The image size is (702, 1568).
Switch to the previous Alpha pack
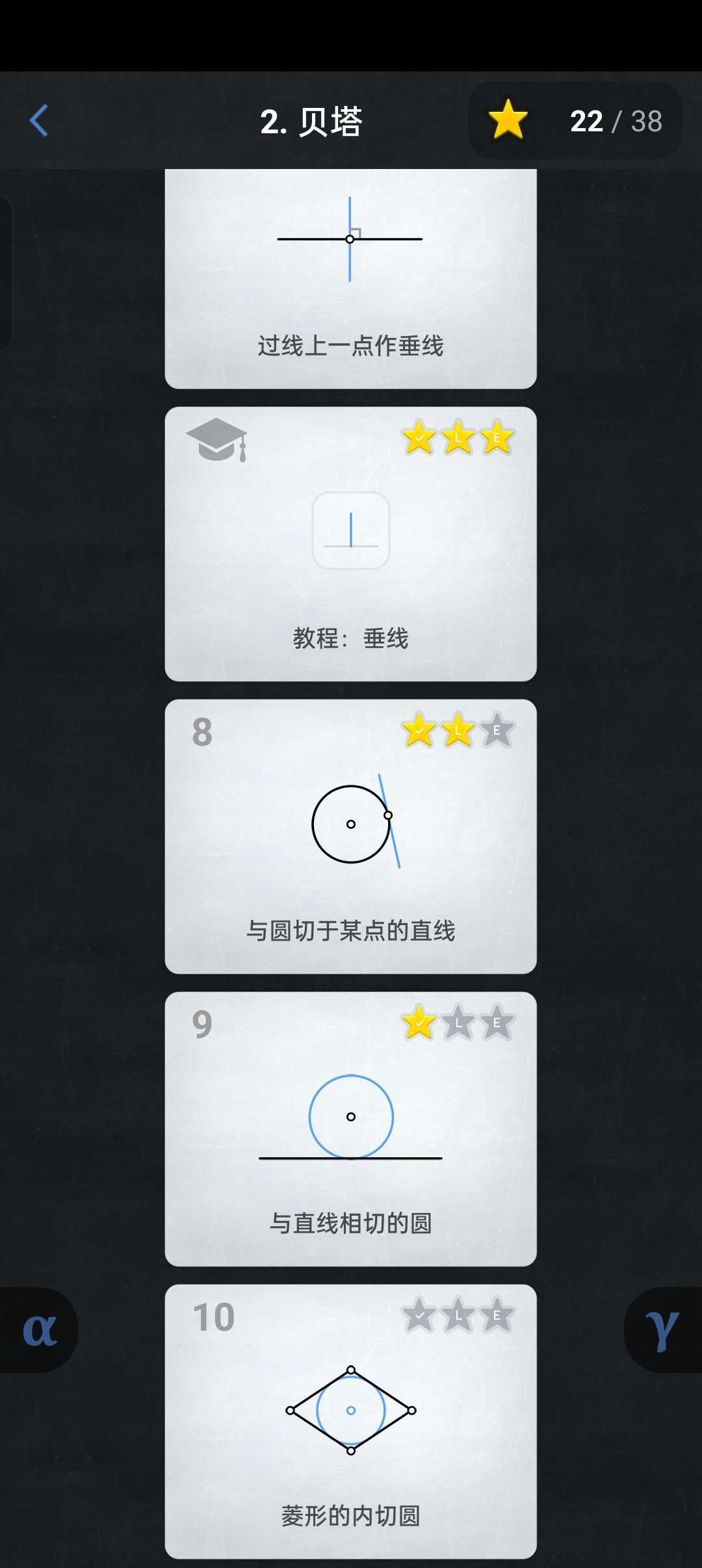[x=39, y=1330]
